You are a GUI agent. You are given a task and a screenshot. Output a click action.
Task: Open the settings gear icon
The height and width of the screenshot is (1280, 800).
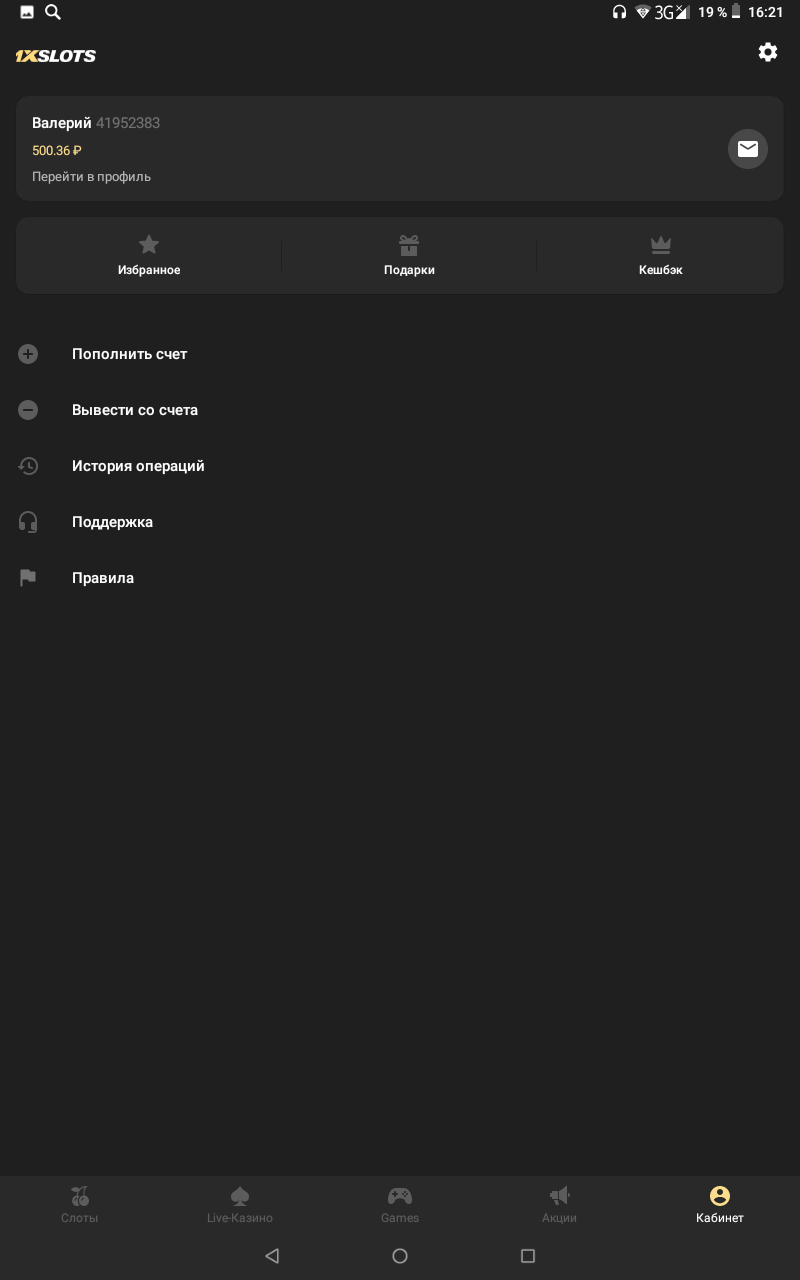[767, 53]
